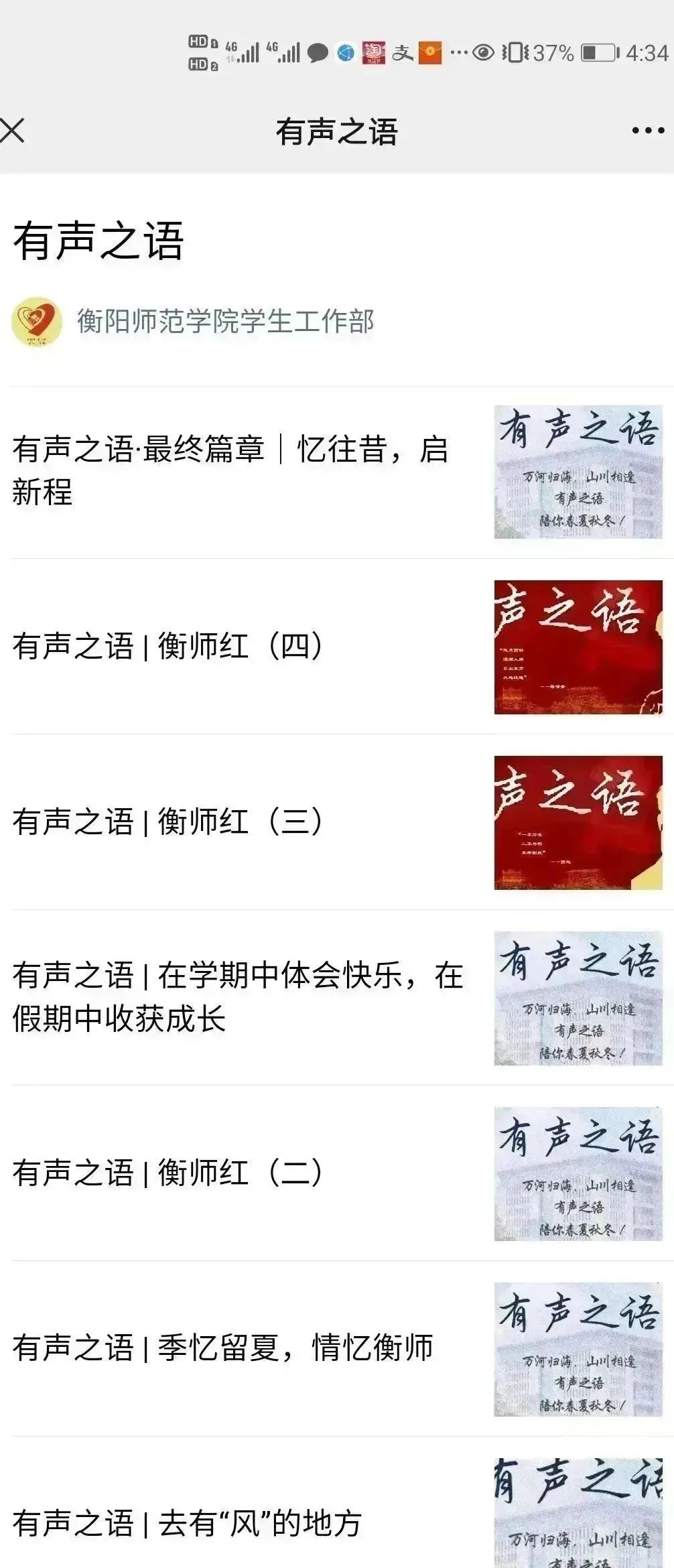Open the three-dot more options menu
Screen dimensions: 674x1568
tap(648, 131)
